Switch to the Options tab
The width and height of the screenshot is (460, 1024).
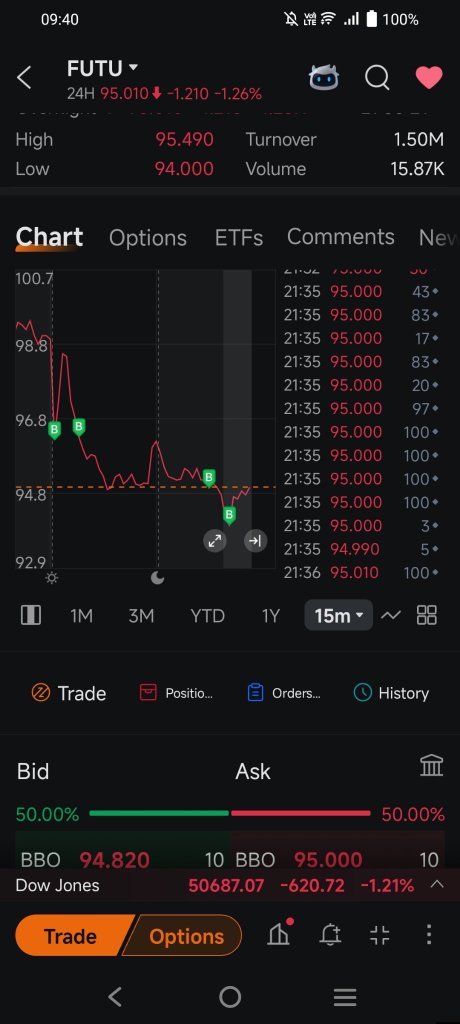(x=148, y=238)
